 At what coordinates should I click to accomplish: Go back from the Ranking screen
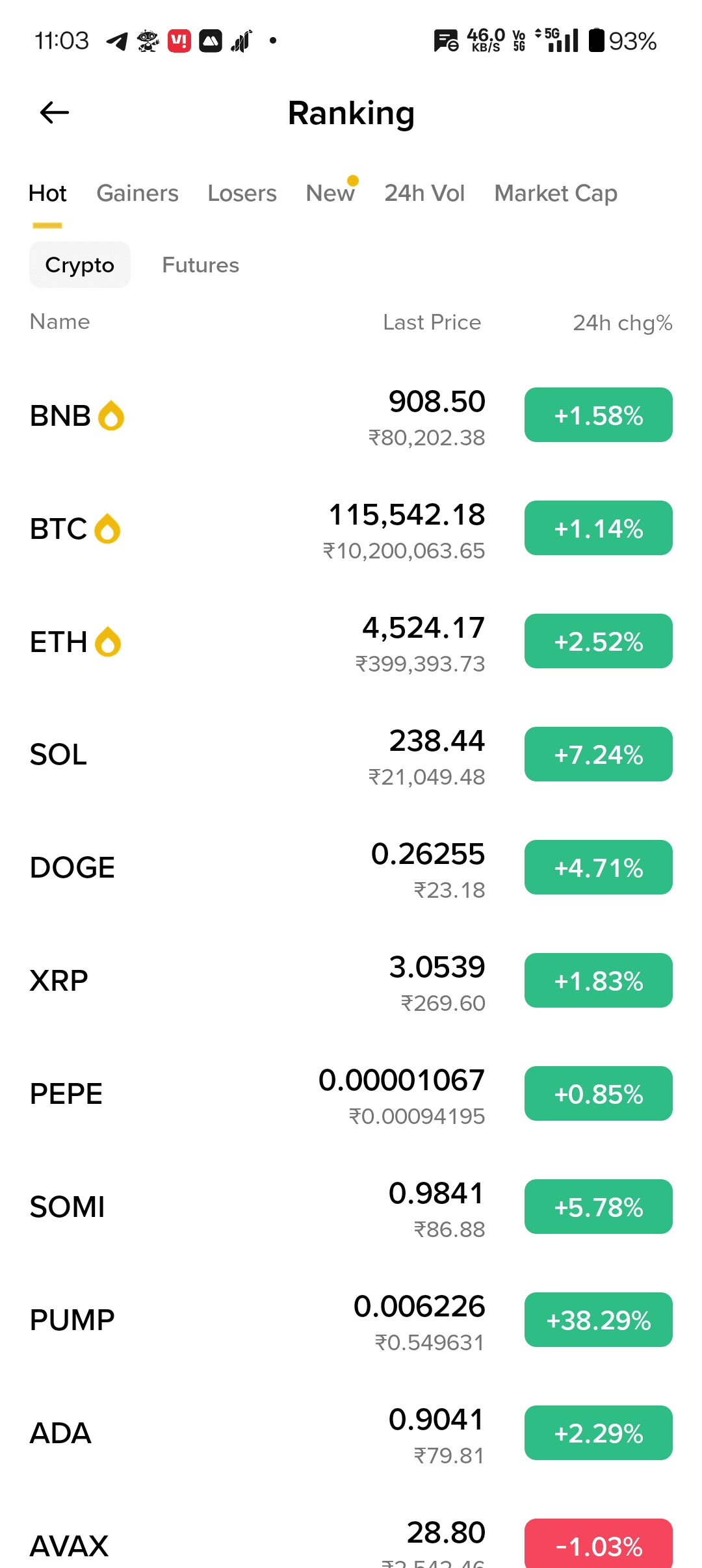55,113
